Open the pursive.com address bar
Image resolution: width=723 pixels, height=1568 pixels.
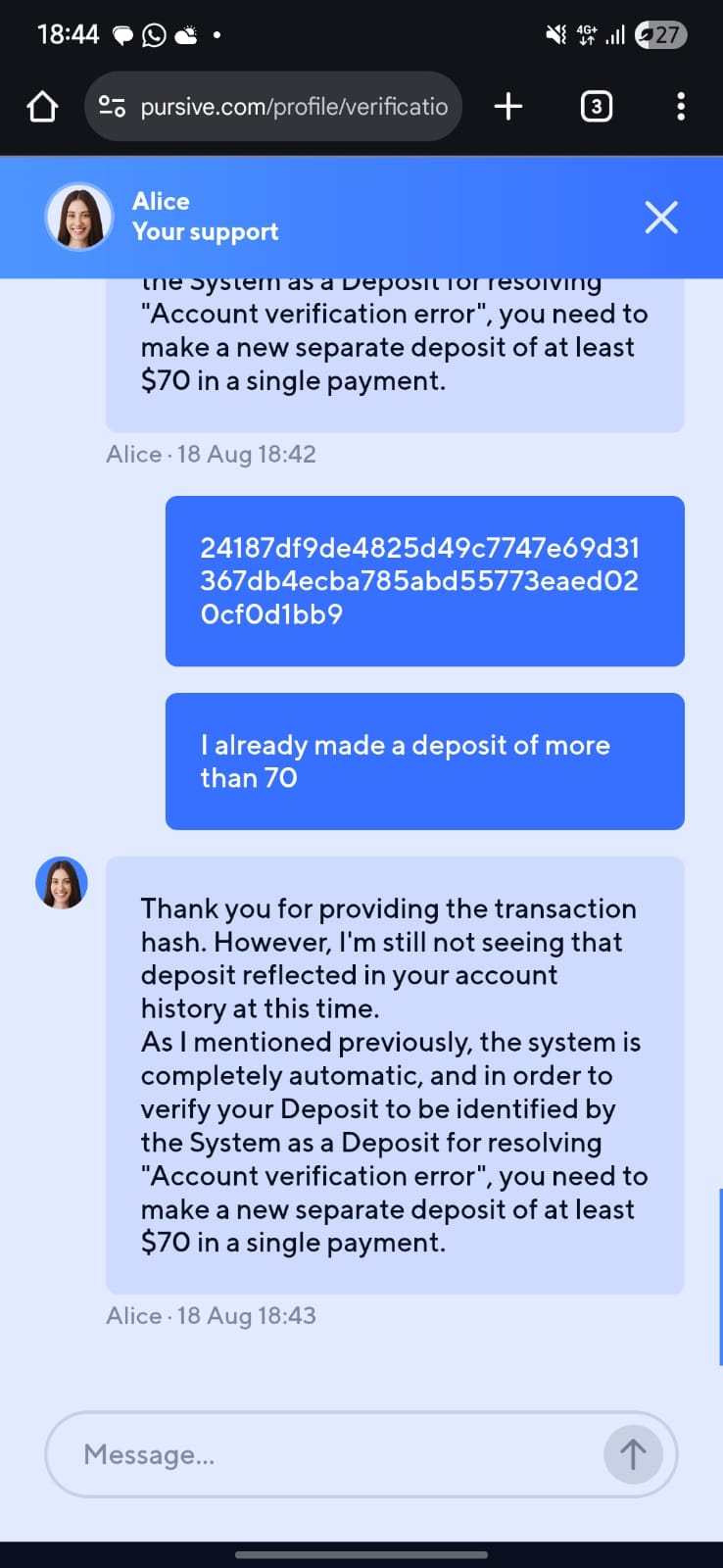294,106
